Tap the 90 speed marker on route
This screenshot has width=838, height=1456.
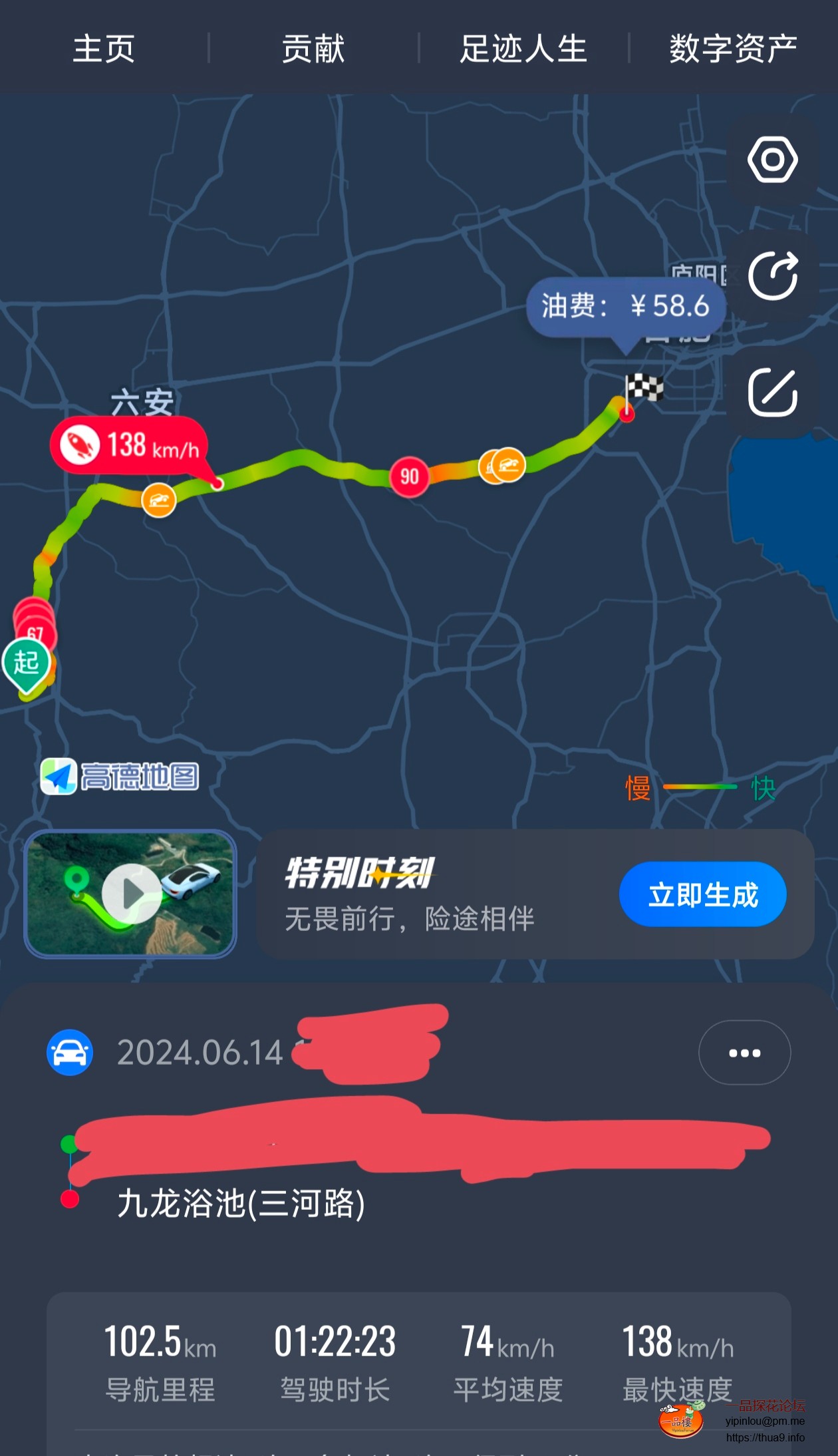point(410,476)
